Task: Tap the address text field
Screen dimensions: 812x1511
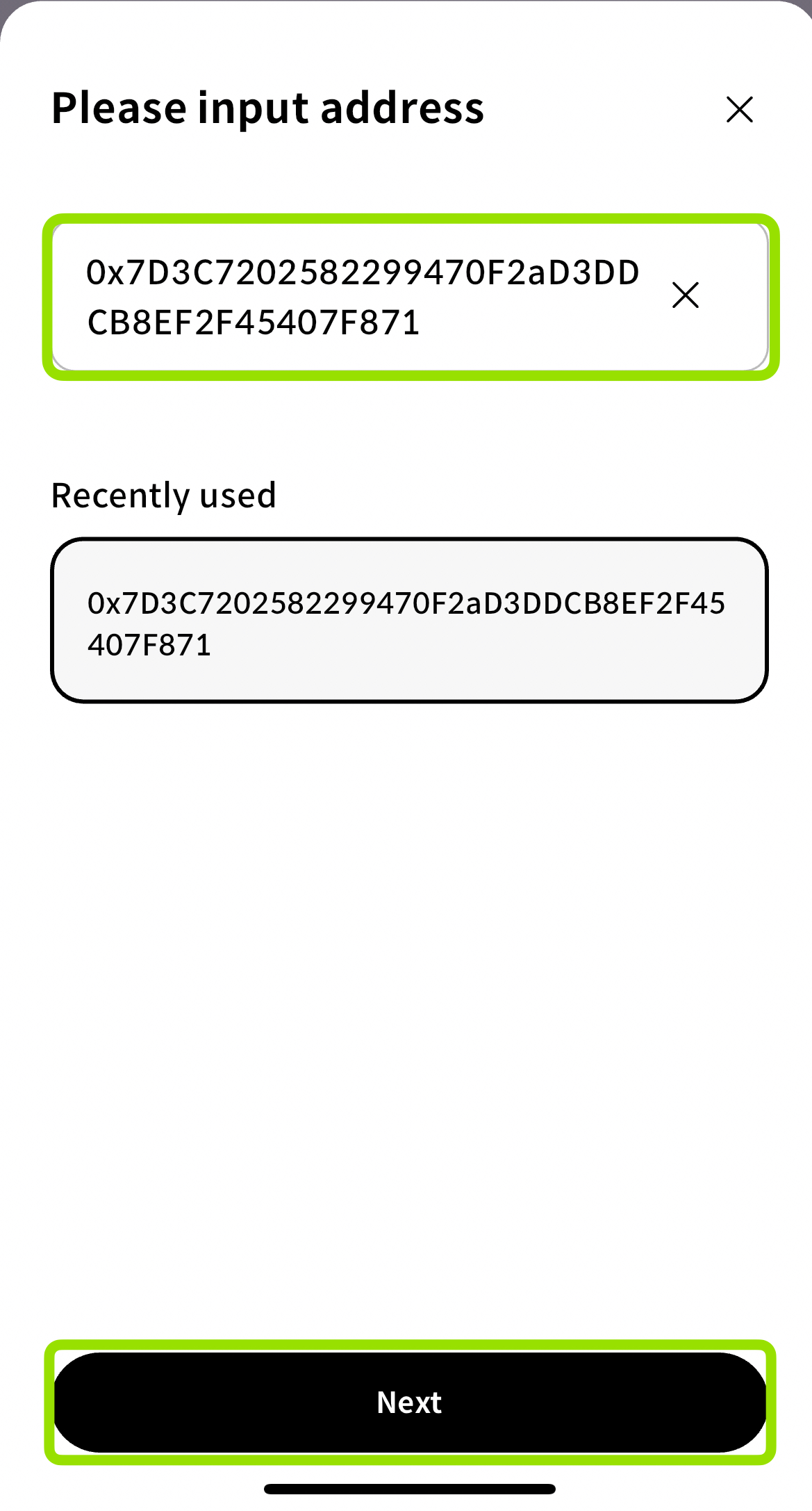Action: coord(411,297)
